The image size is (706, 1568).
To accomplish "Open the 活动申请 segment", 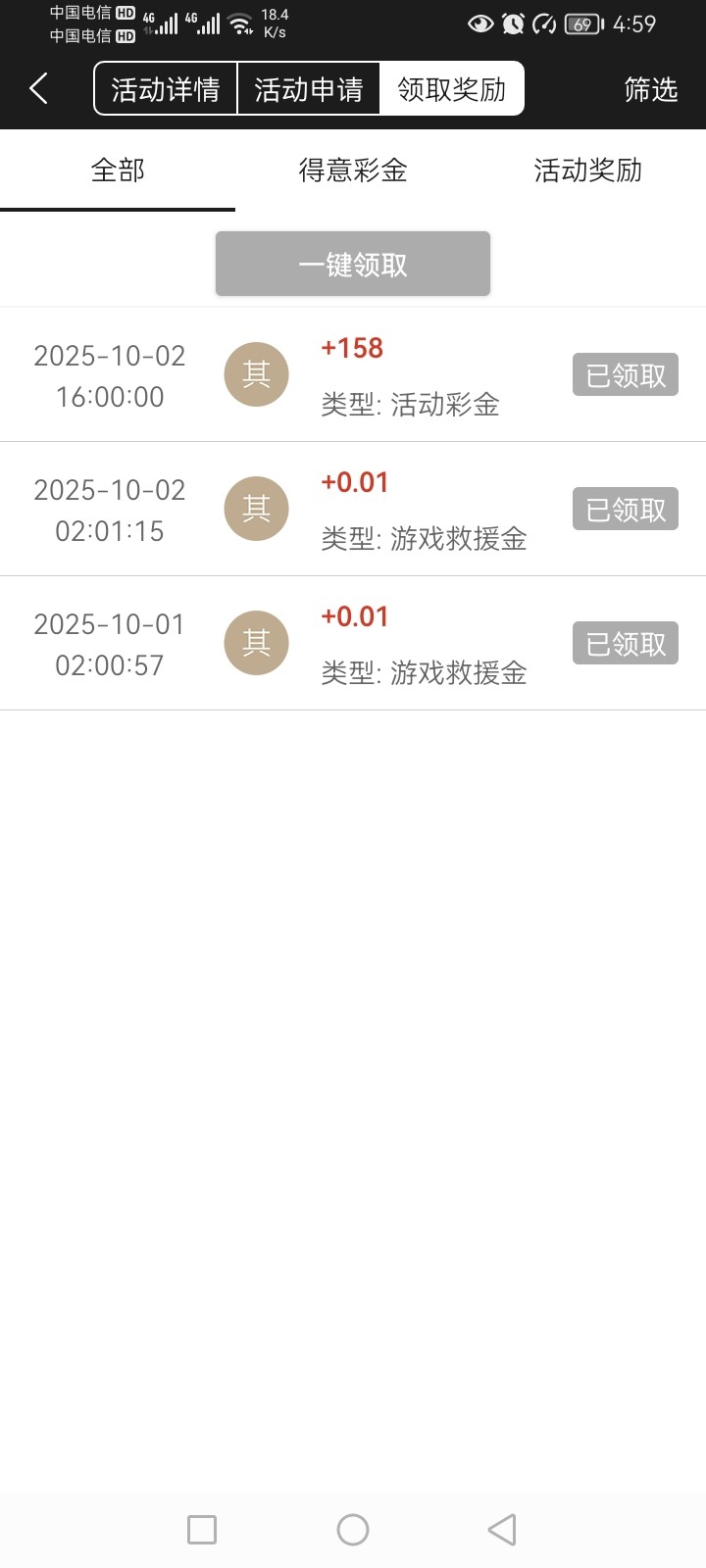I will [x=309, y=89].
